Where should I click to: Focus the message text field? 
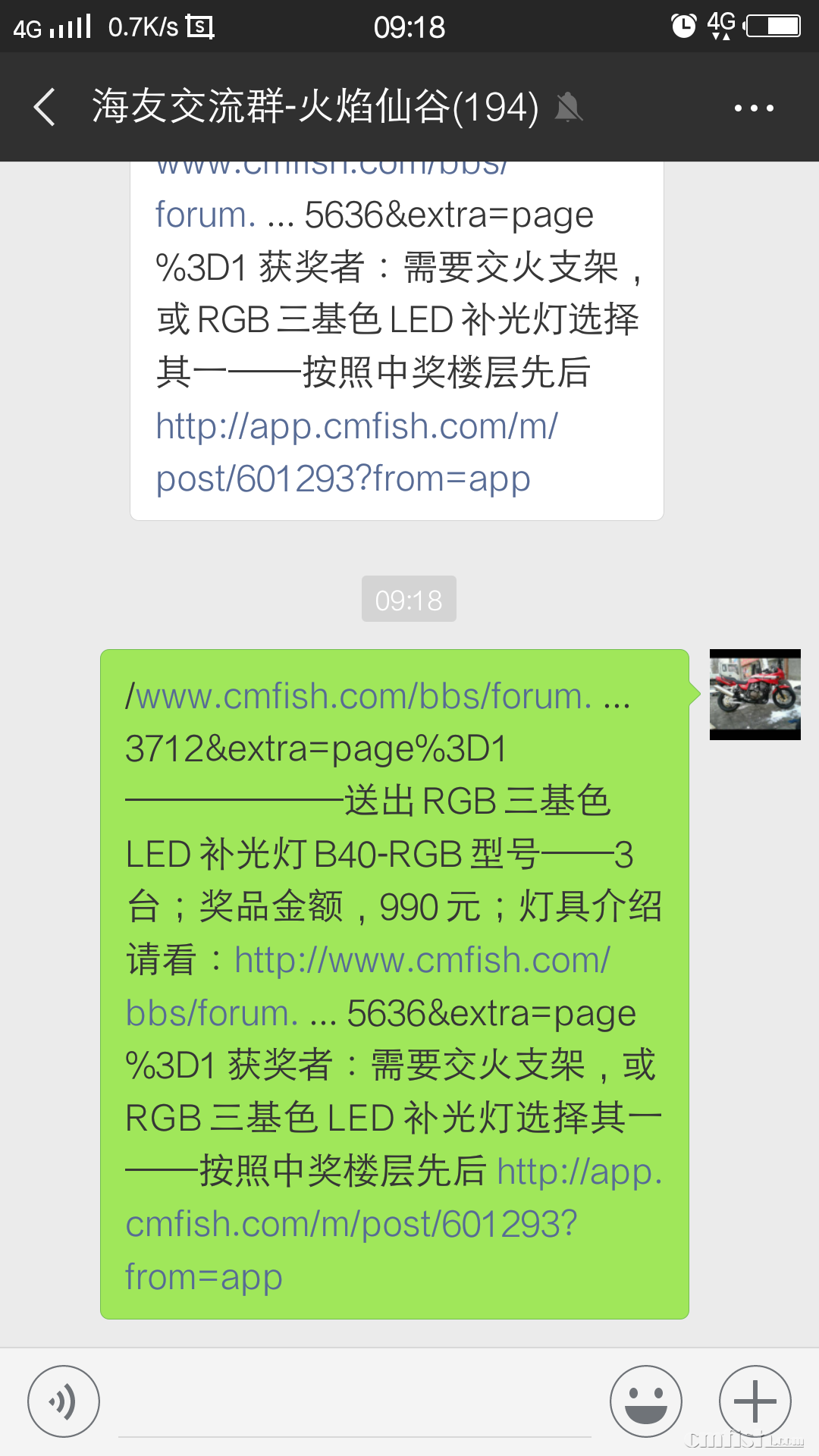[x=355, y=1407]
